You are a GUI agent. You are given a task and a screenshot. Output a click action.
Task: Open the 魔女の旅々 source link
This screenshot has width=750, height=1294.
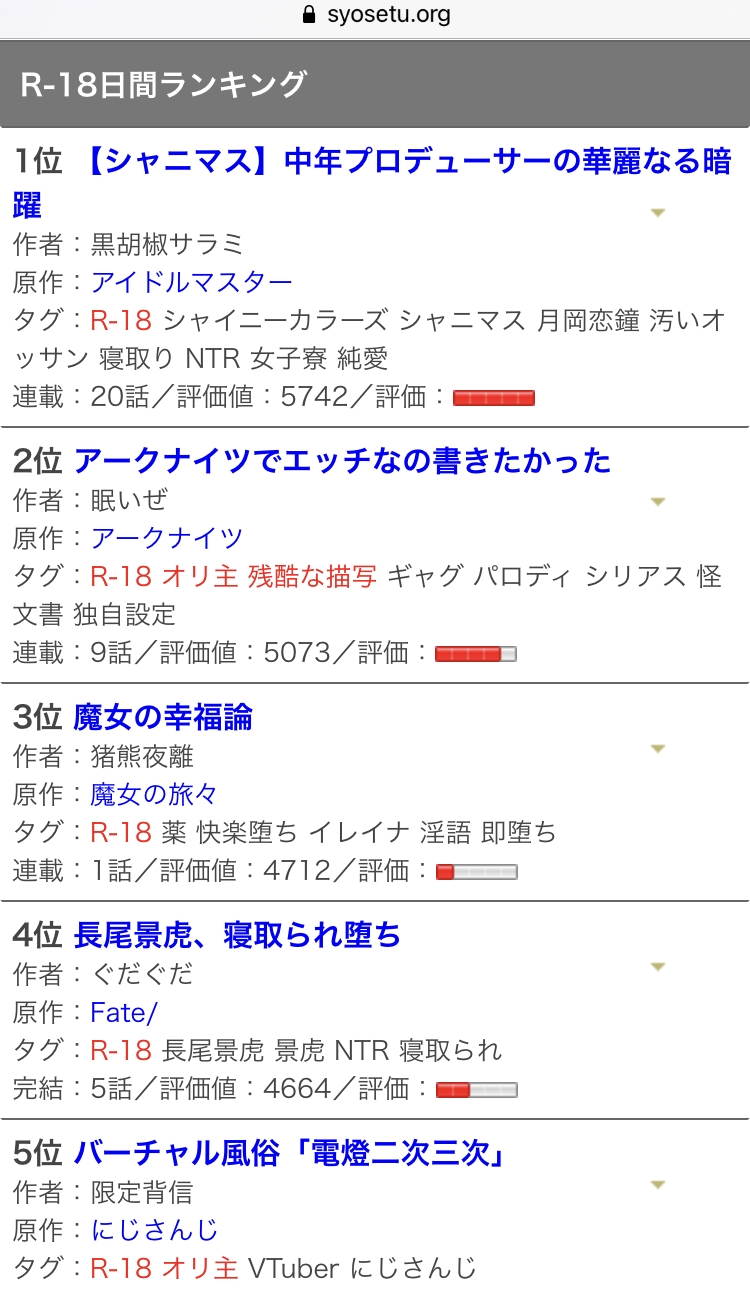[154, 794]
